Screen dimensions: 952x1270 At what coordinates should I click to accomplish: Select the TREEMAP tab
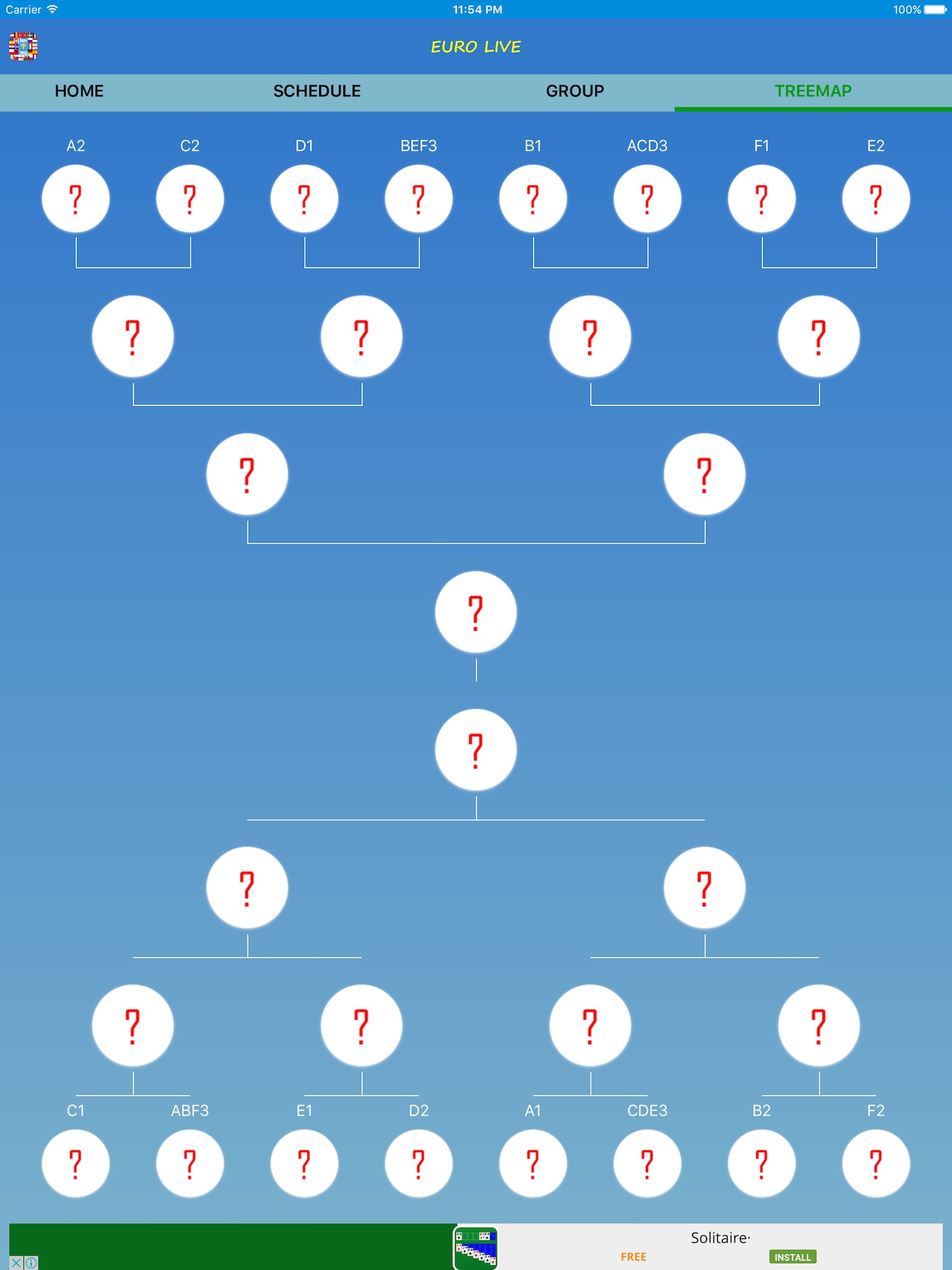click(x=813, y=91)
